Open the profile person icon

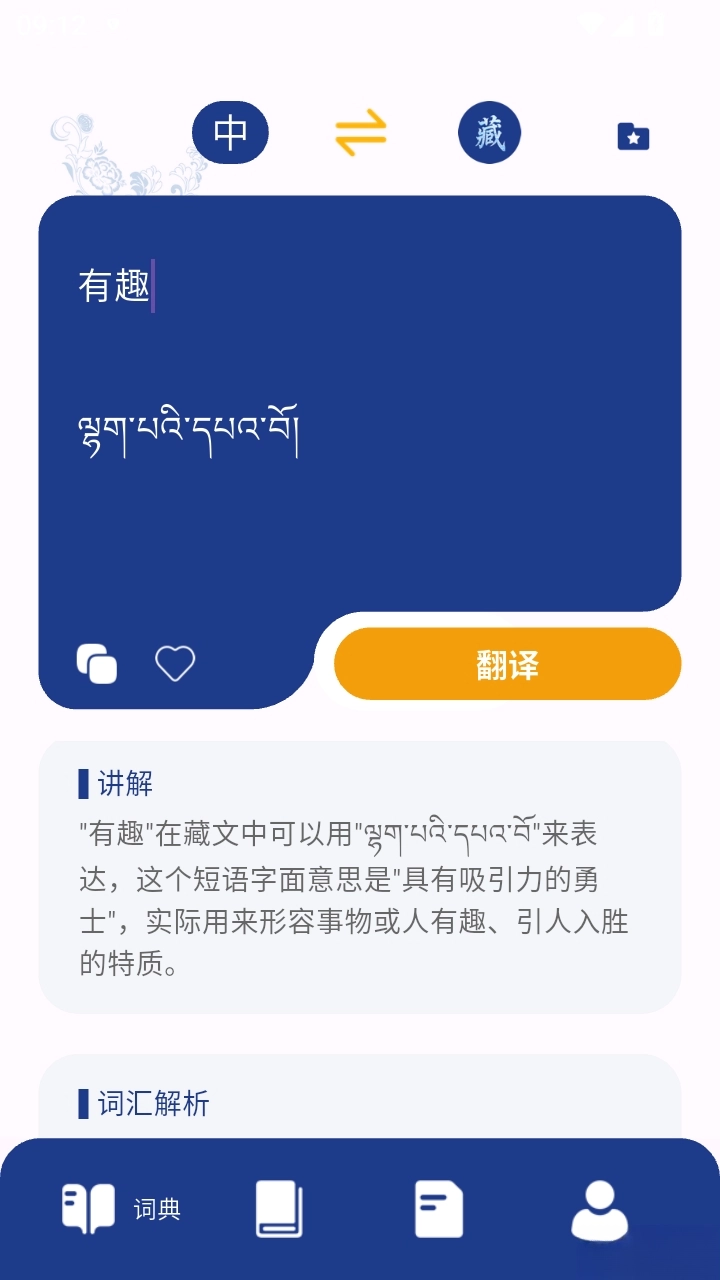click(599, 1207)
